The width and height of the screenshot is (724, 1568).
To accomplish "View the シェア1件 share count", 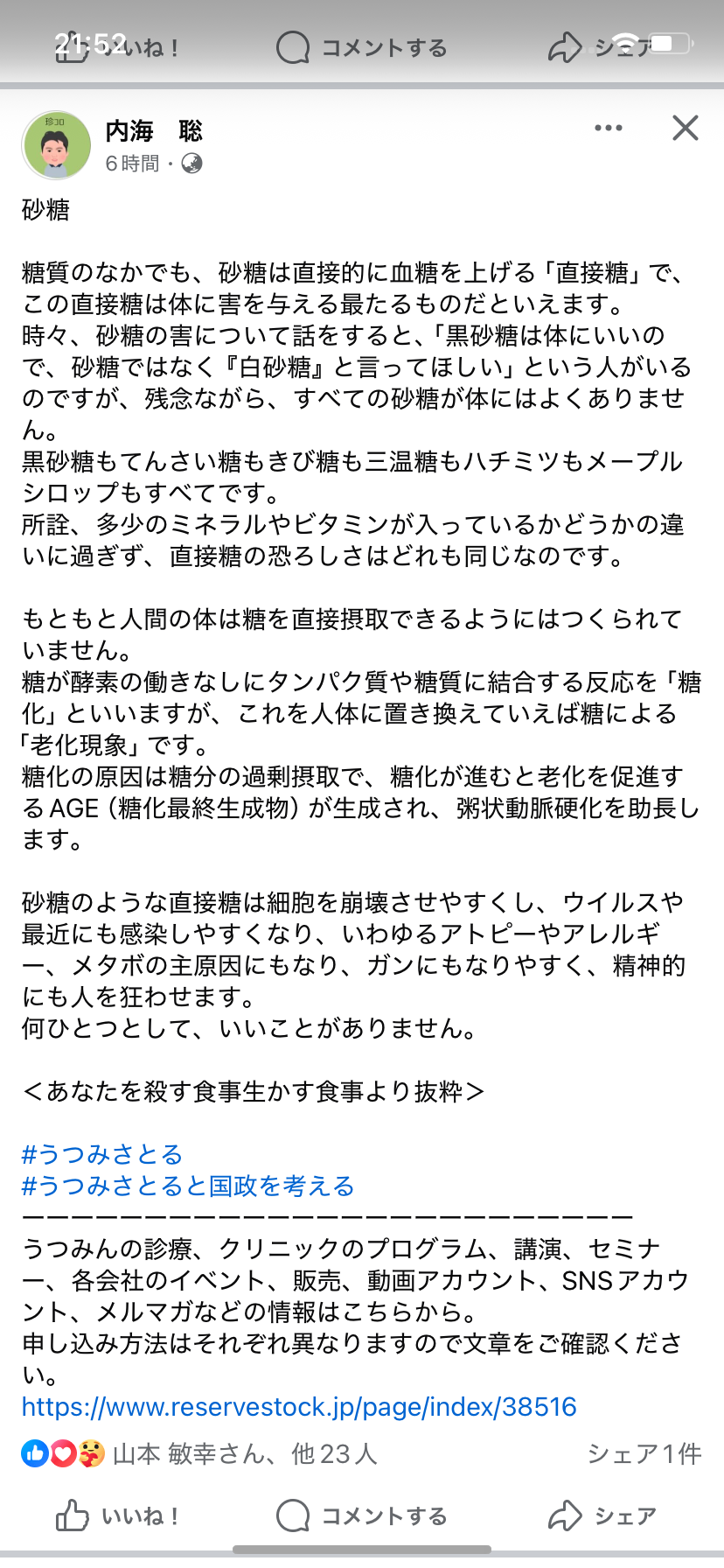I will tap(644, 1453).
